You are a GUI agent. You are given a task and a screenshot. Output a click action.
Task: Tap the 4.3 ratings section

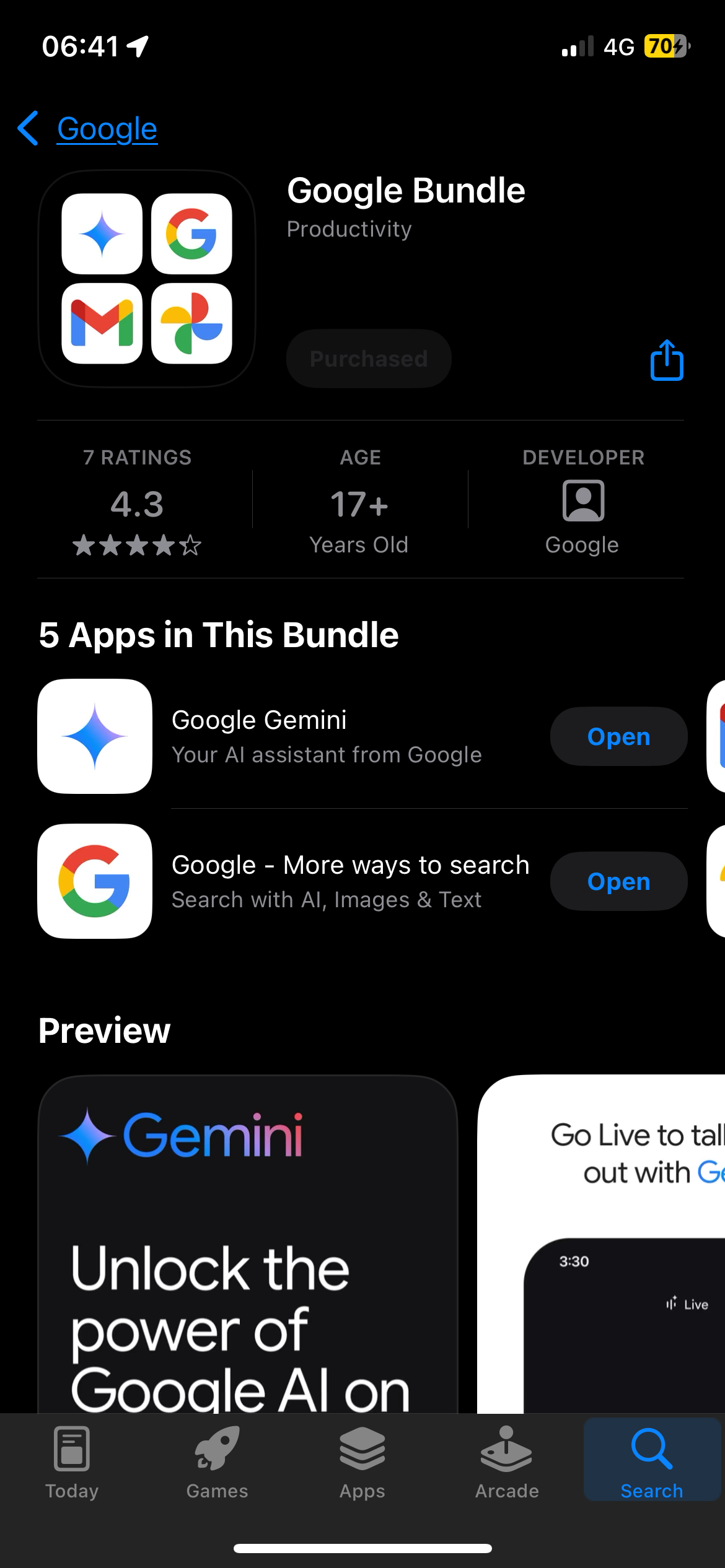click(138, 501)
